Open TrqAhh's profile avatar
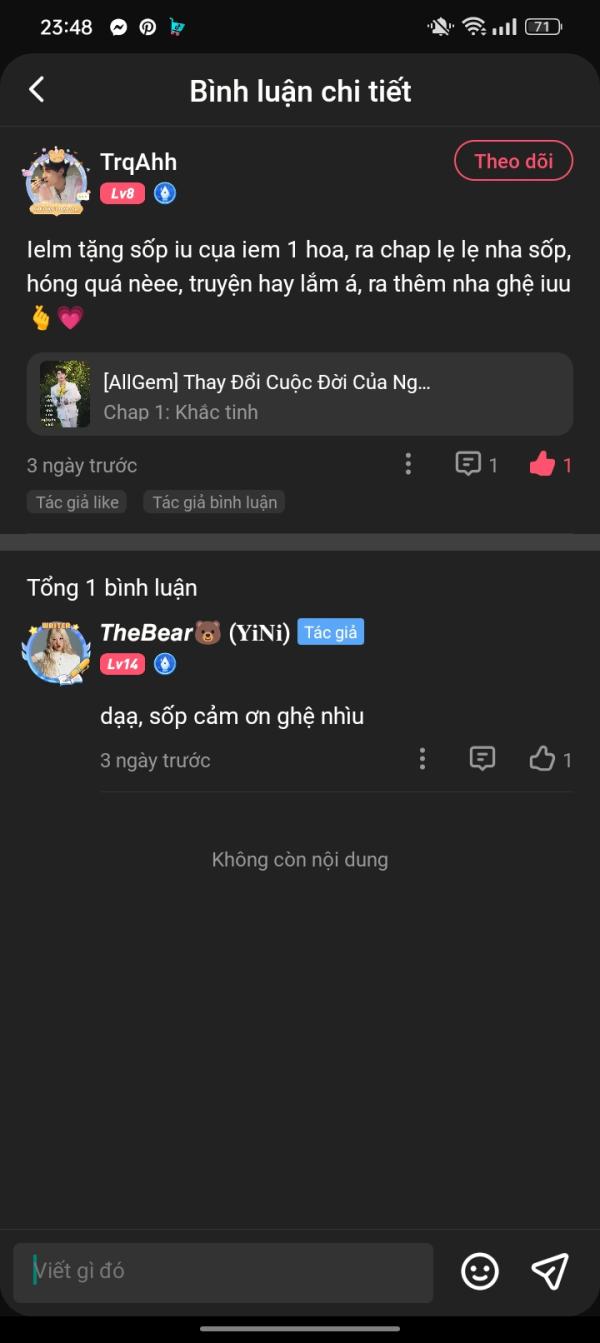Screen dimensions: 600x1343 (56, 181)
